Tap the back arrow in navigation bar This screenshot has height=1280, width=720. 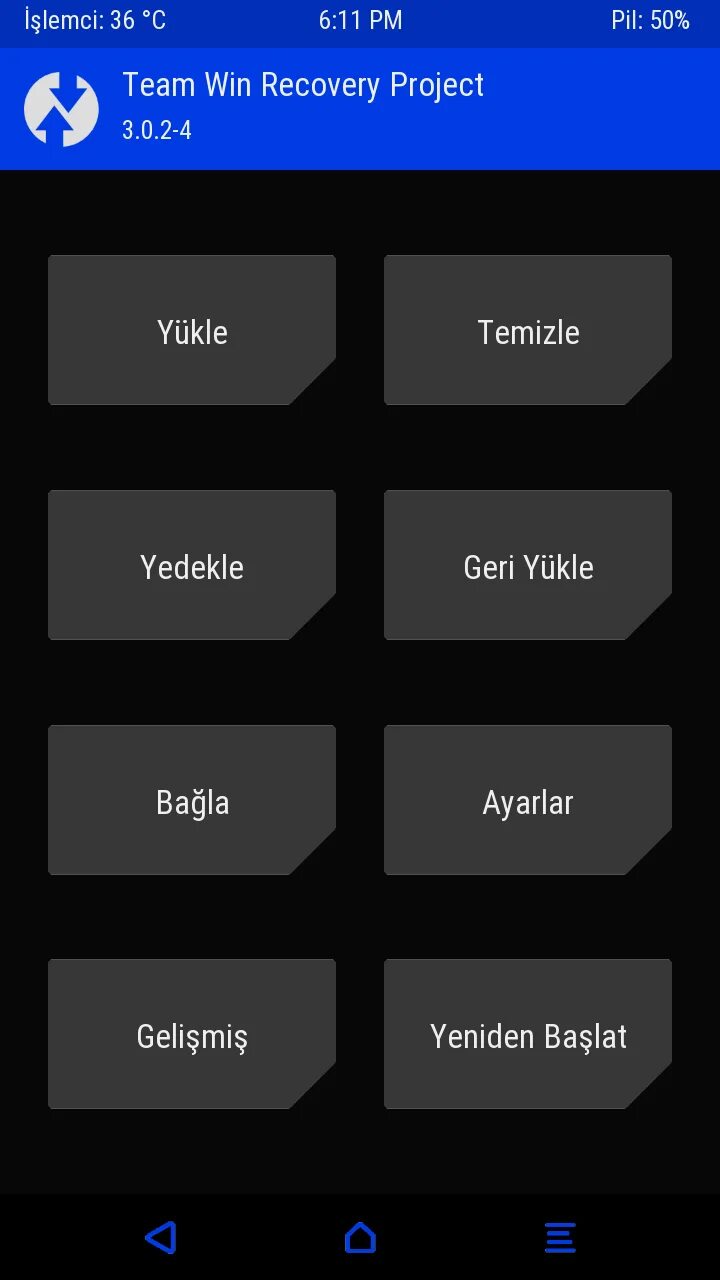[160, 1238]
